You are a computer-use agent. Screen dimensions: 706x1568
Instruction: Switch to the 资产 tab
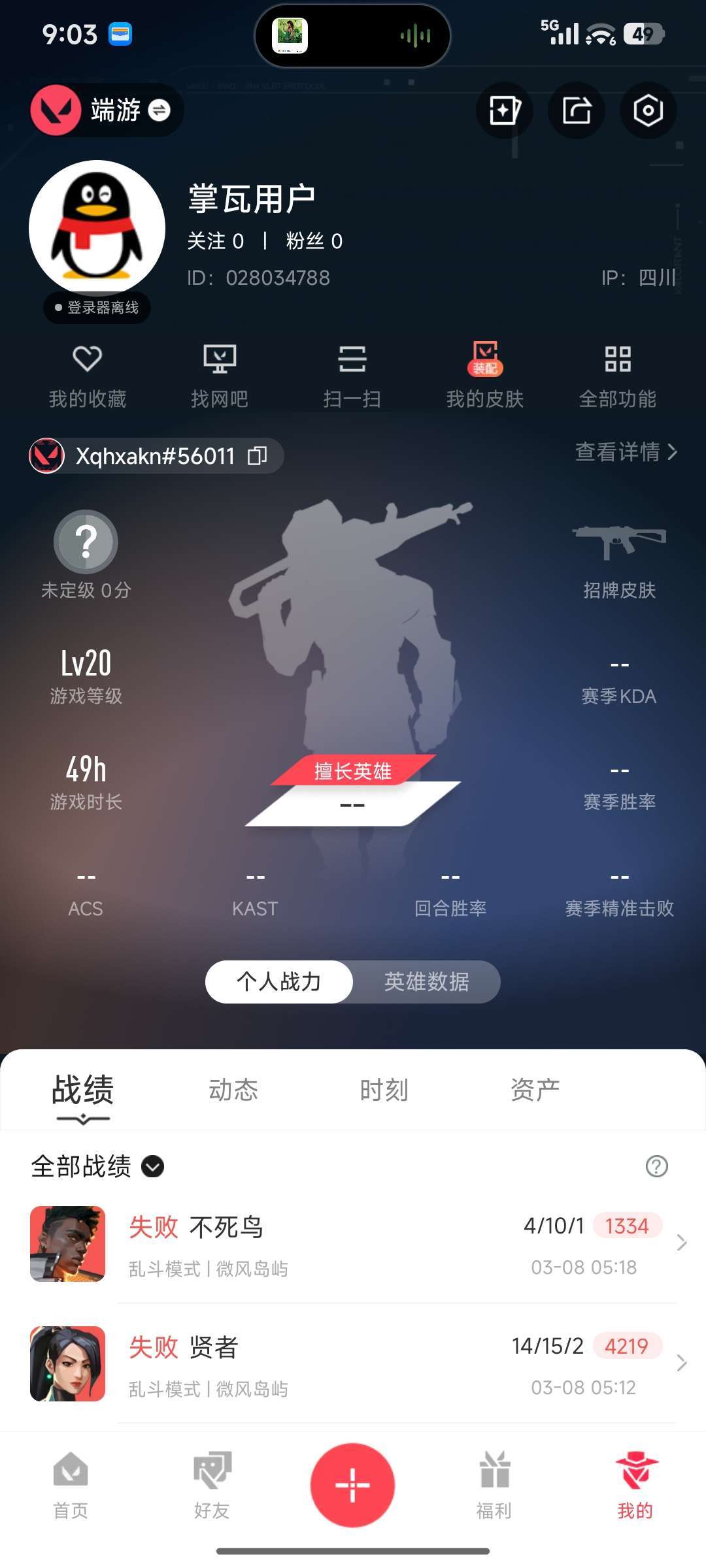[535, 1090]
